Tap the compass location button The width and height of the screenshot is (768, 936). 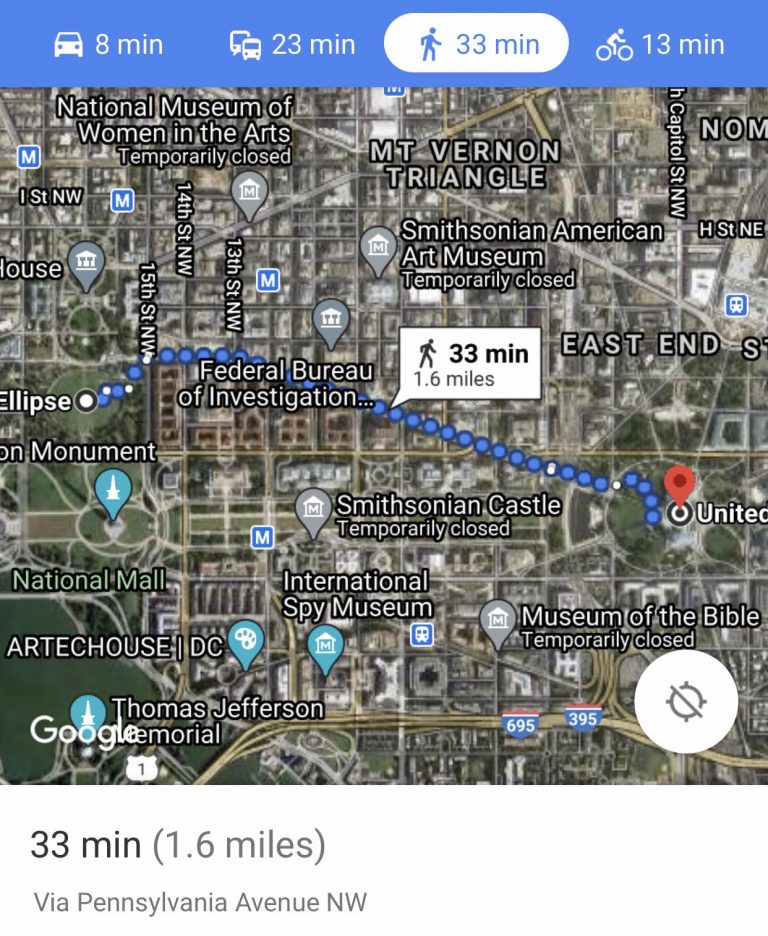tap(686, 702)
